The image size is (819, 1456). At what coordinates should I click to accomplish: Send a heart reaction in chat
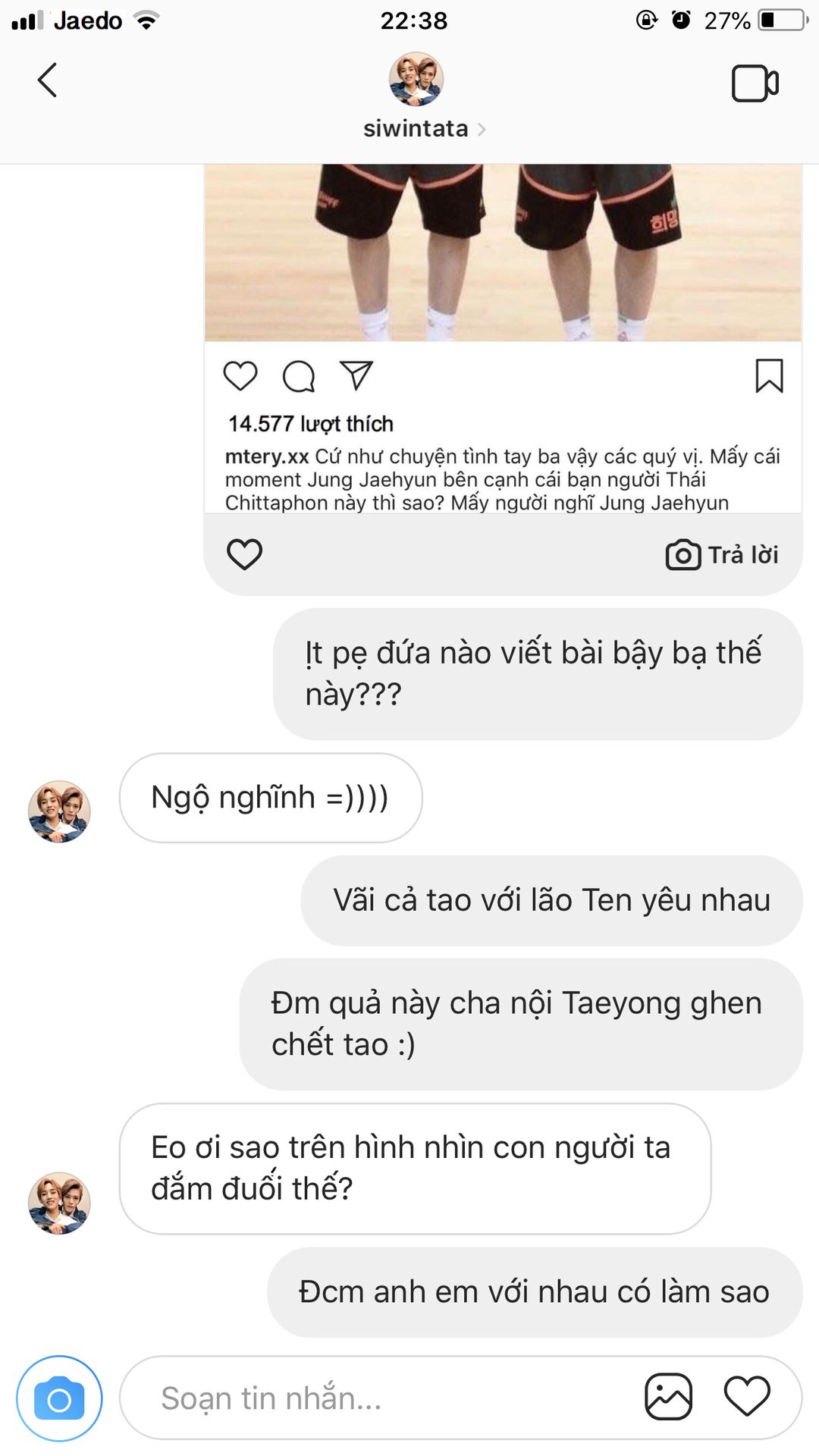click(747, 1396)
